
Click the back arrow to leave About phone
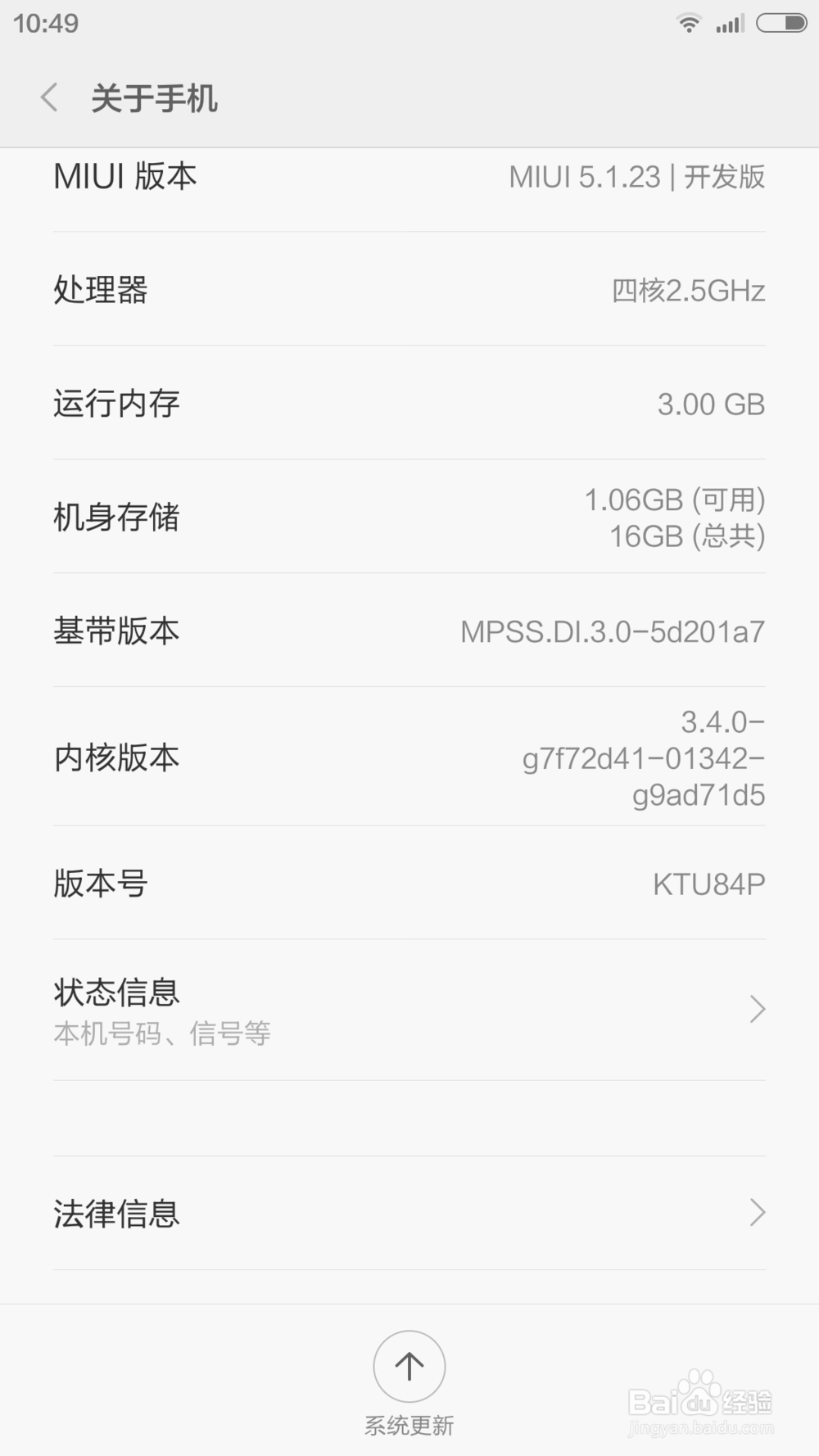[48, 97]
